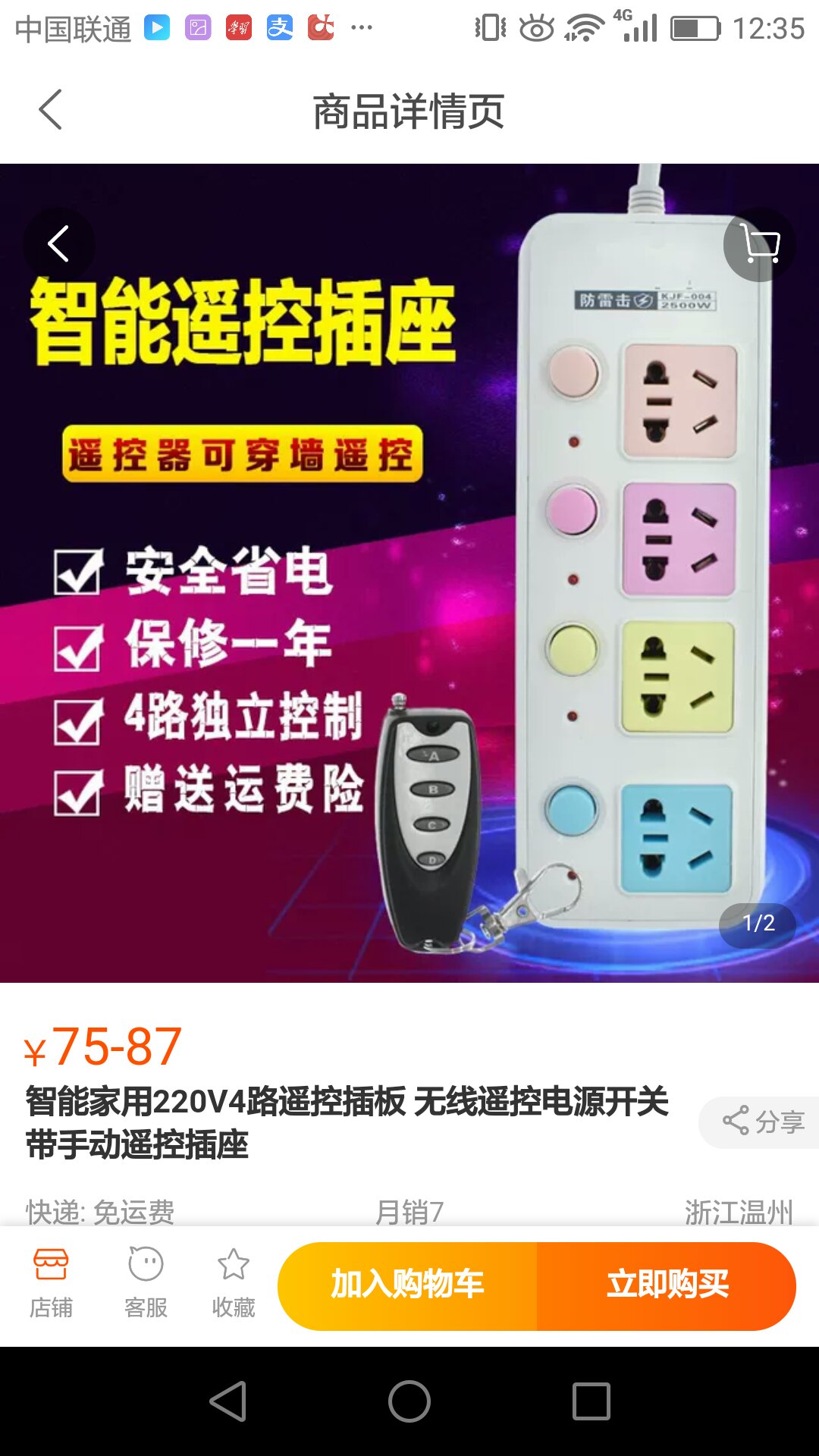Add the product to 收藏 favorites
819x1456 pixels.
(x=234, y=1283)
